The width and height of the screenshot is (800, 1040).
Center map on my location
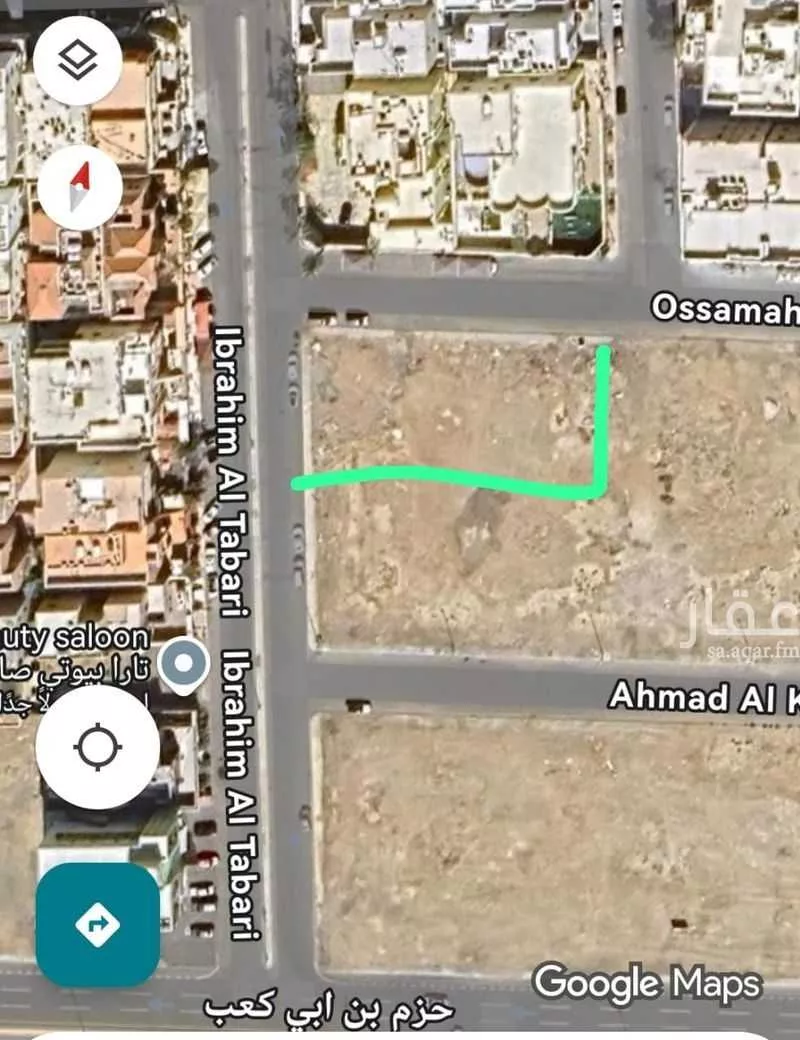coord(97,747)
